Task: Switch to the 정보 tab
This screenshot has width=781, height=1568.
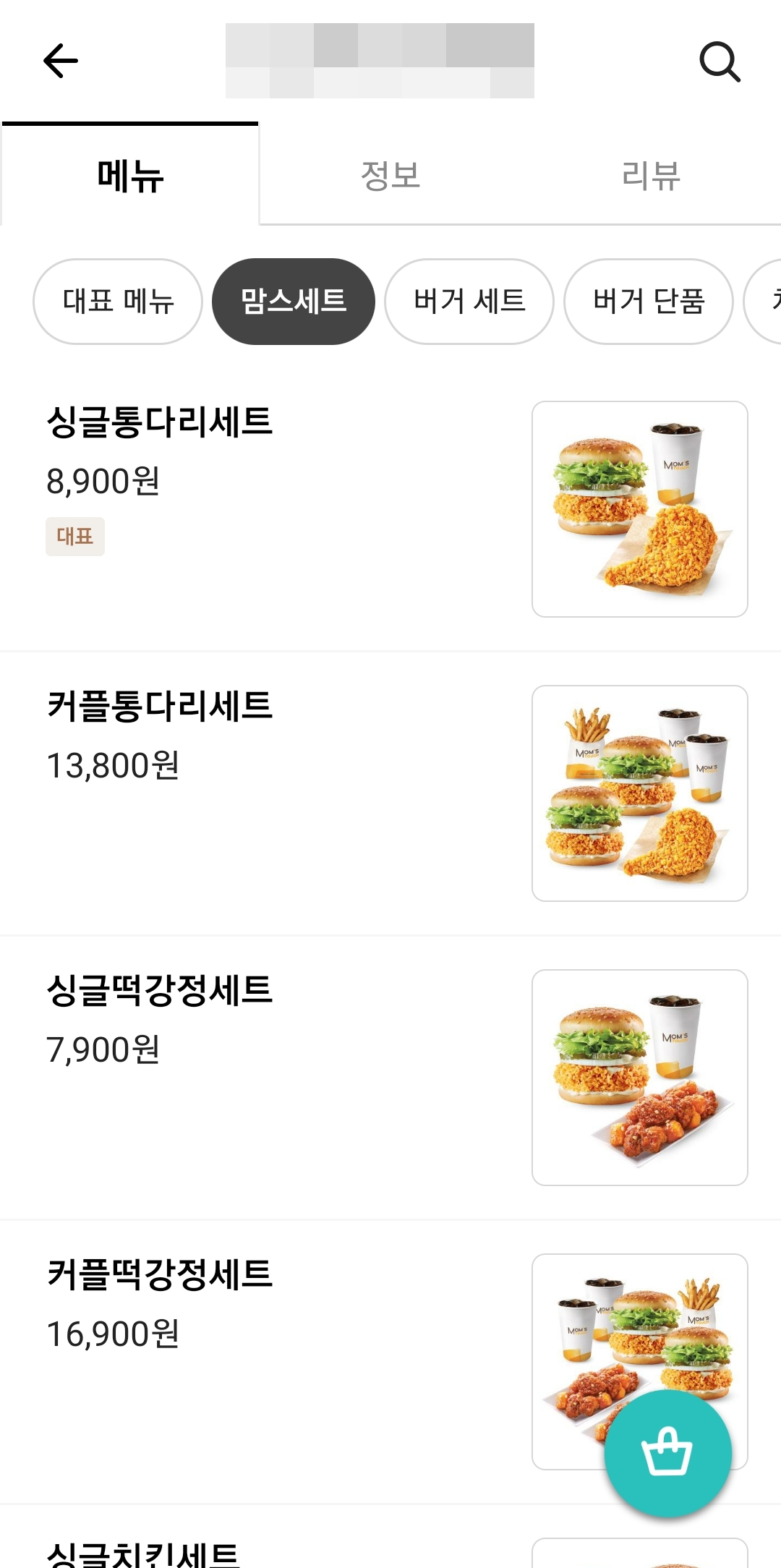Action: tap(390, 176)
